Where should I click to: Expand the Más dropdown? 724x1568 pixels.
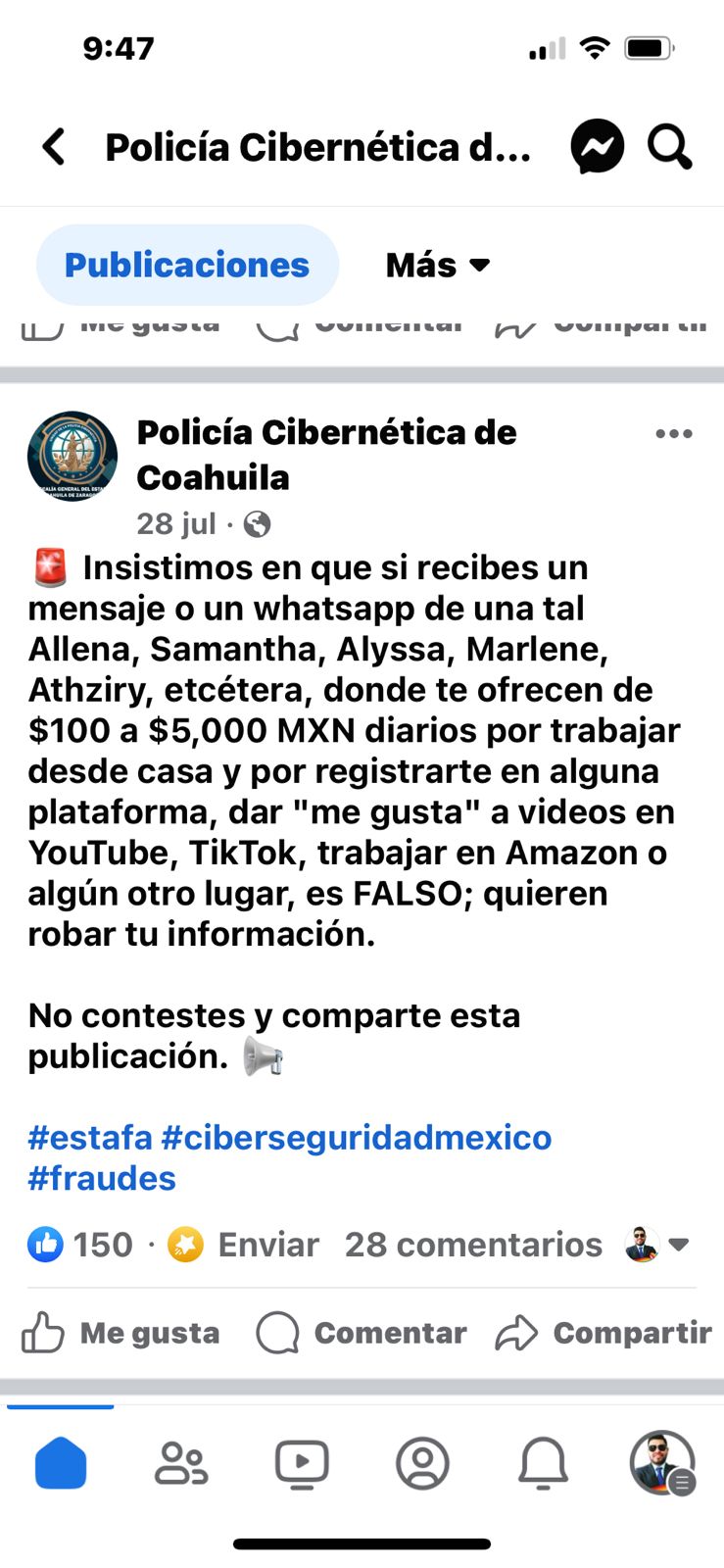pyautogui.click(x=437, y=265)
